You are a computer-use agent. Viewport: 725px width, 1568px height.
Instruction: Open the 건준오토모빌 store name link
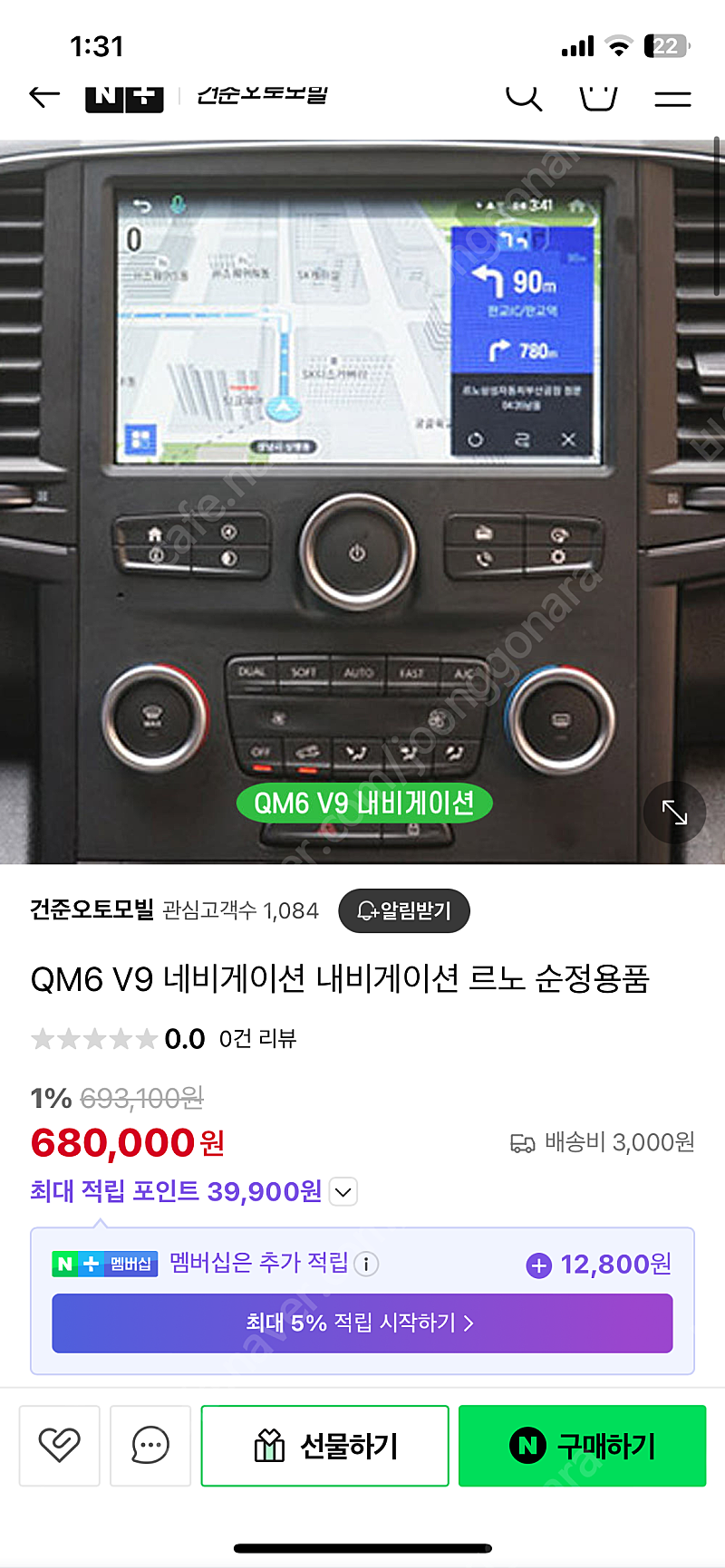point(92,909)
